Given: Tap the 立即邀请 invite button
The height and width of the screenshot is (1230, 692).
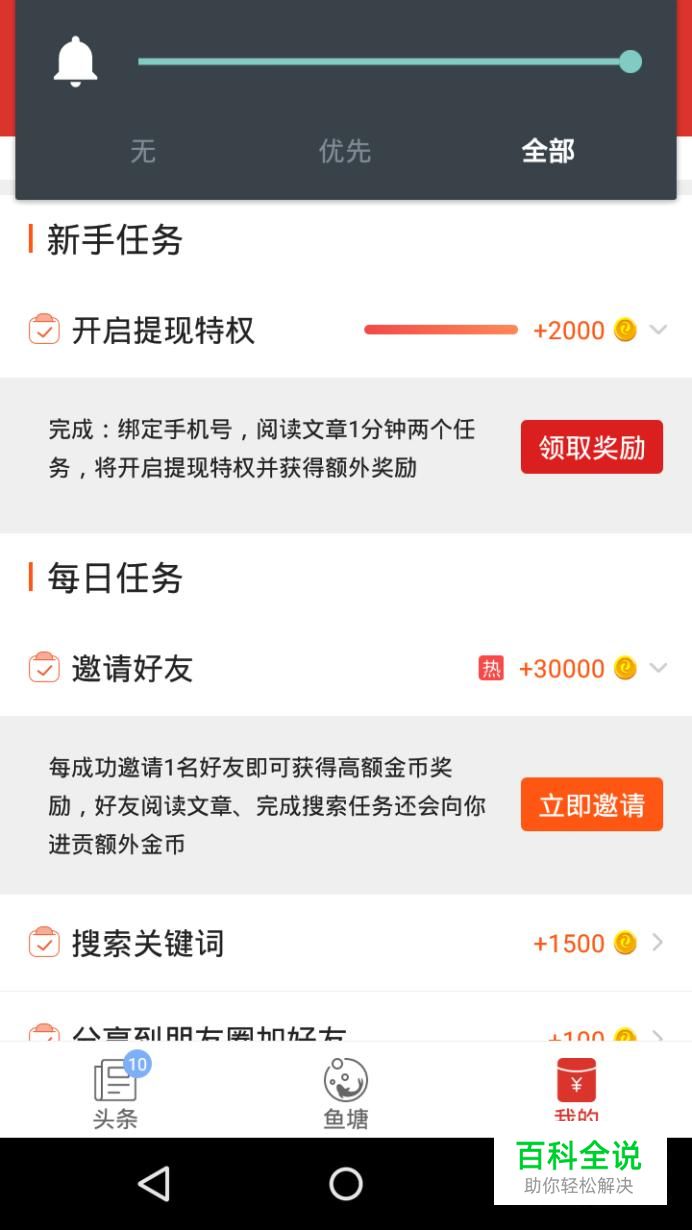Looking at the screenshot, I should click(x=592, y=804).
